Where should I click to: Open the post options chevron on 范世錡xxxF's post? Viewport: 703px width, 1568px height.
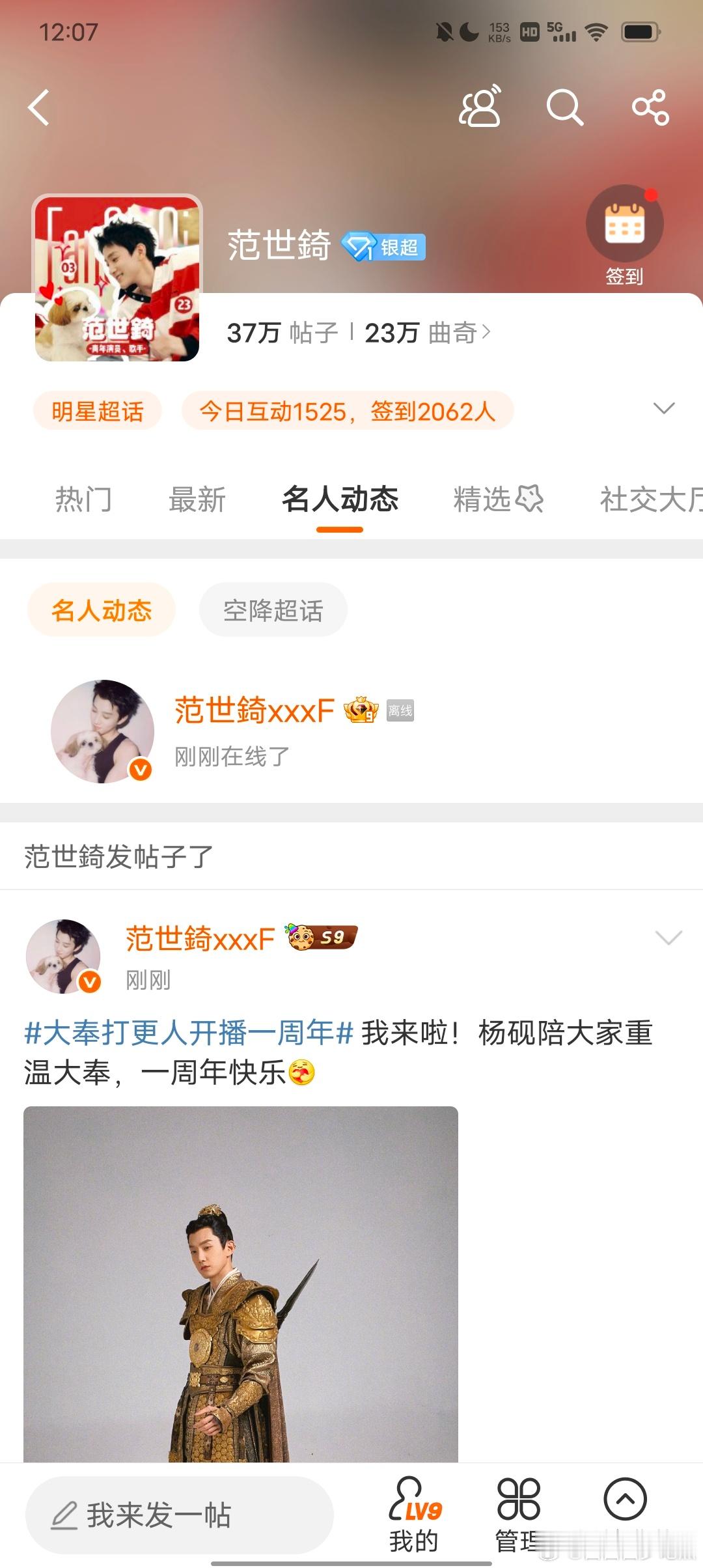pos(668,938)
